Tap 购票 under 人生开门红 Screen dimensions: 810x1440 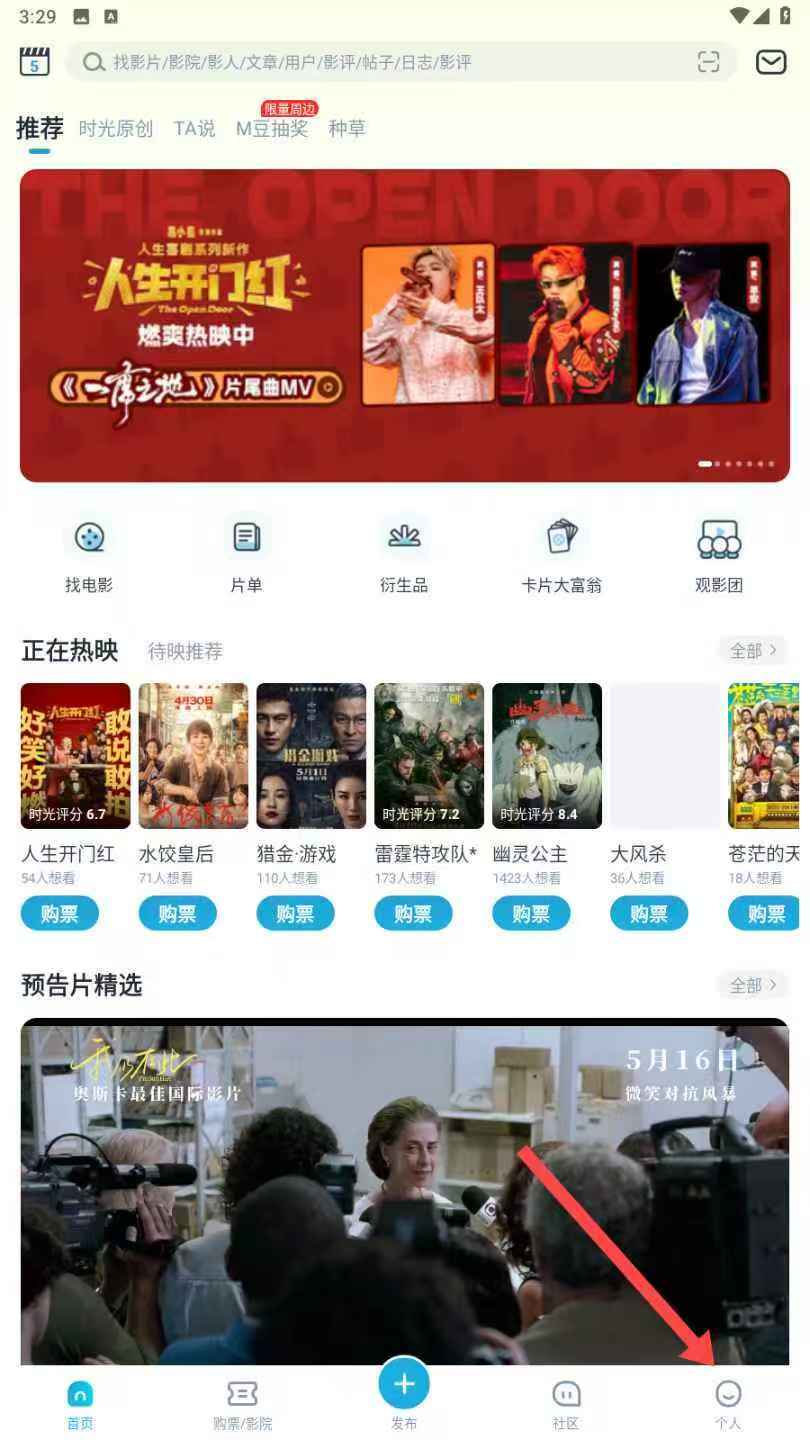(x=59, y=913)
